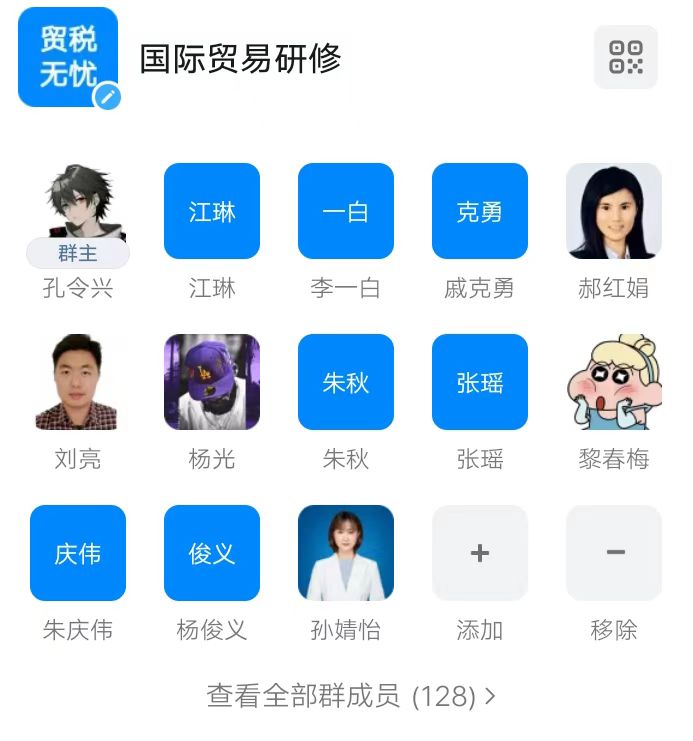Image resolution: width=693 pixels, height=741 pixels.
Task: Add a new group member
Action: (x=480, y=553)
